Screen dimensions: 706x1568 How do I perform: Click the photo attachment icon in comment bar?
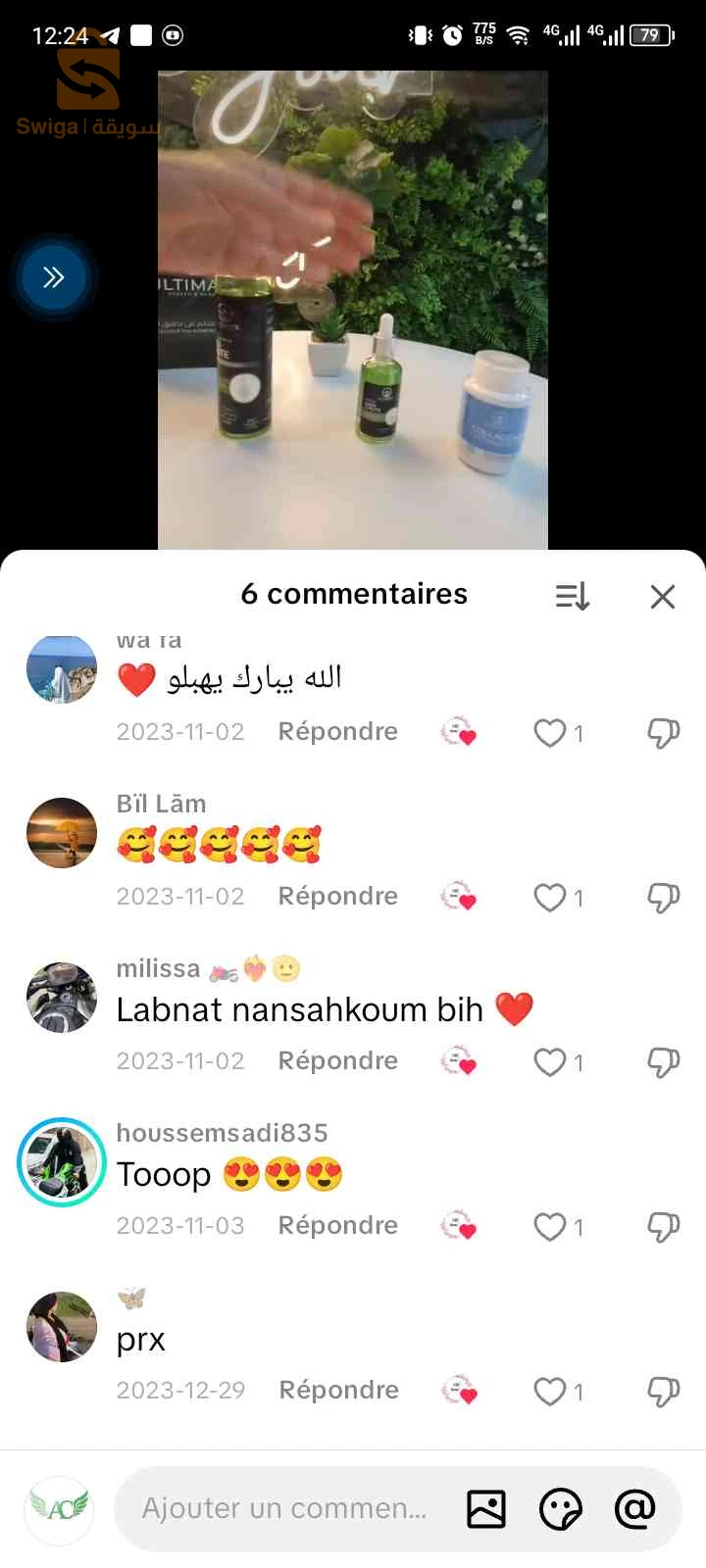coord(485,1509)
